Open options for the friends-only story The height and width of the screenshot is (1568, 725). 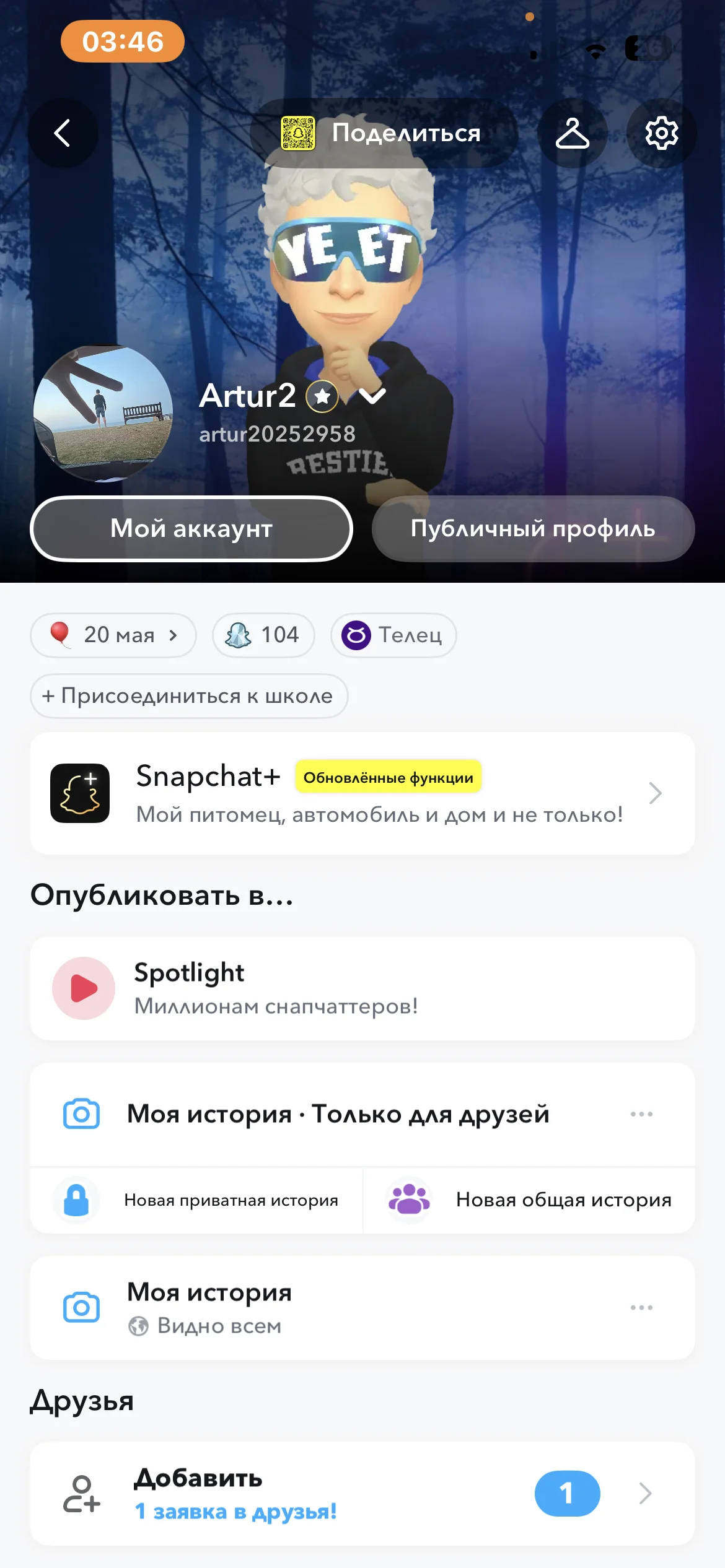(641, 1114)
